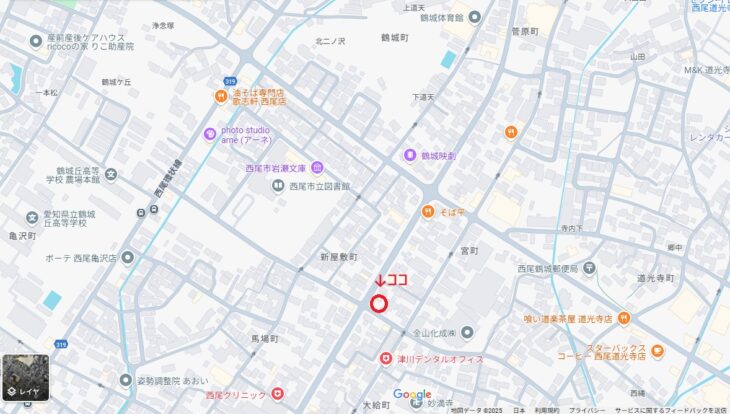Open the 西尾市岩瀬文庫 museum marker
Screen dimensions: 730x414
pos(317,167)
